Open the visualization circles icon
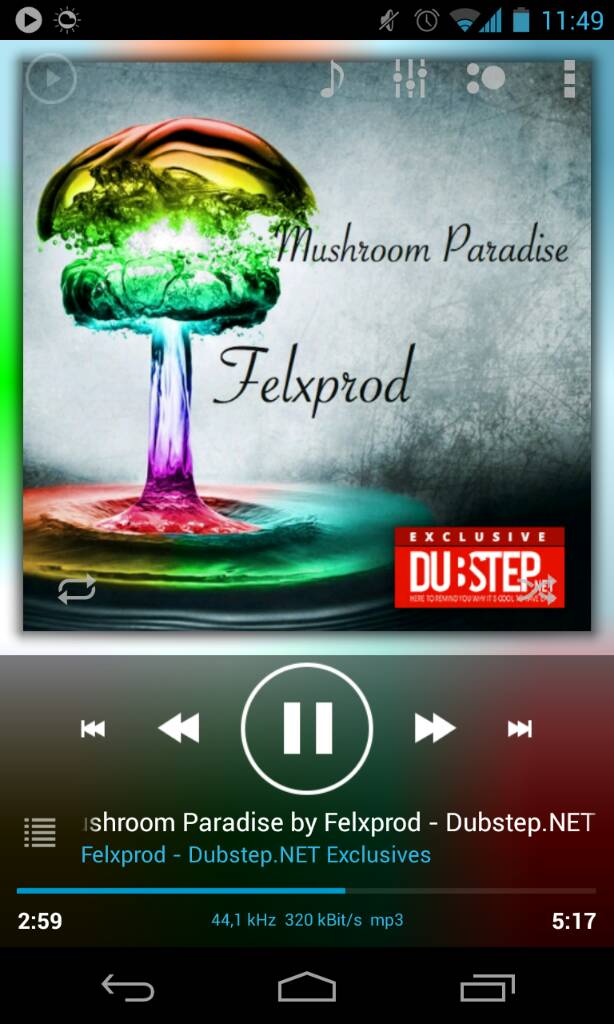 tap(486, 79)
